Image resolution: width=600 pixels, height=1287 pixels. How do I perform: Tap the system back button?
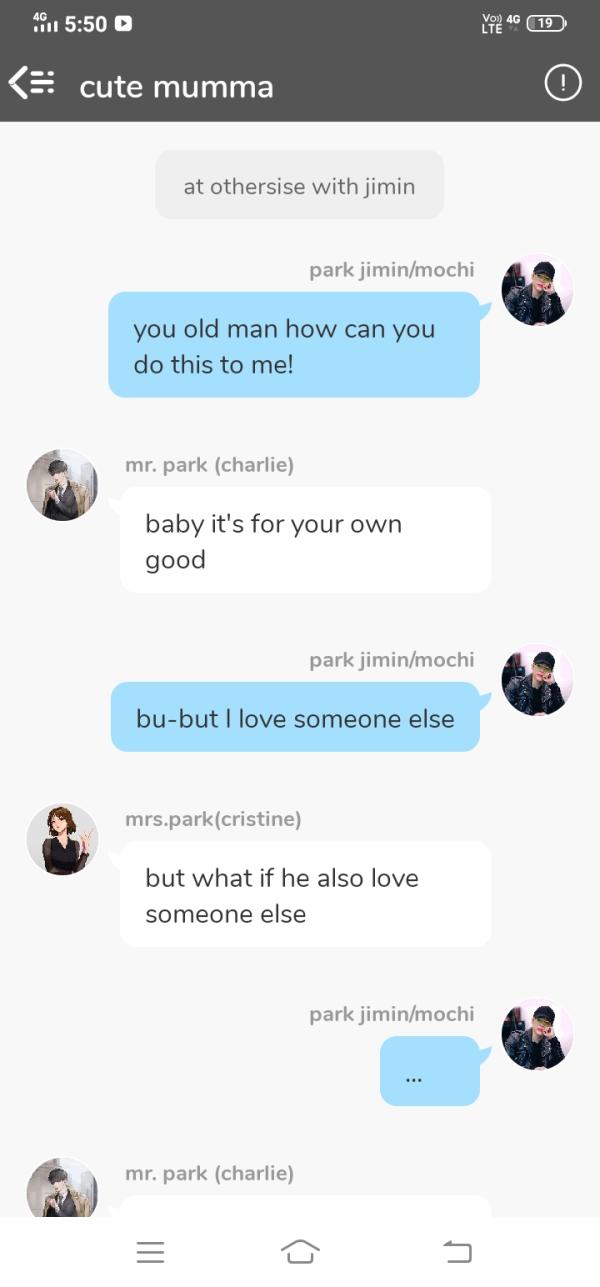[x=456, y=1251]
